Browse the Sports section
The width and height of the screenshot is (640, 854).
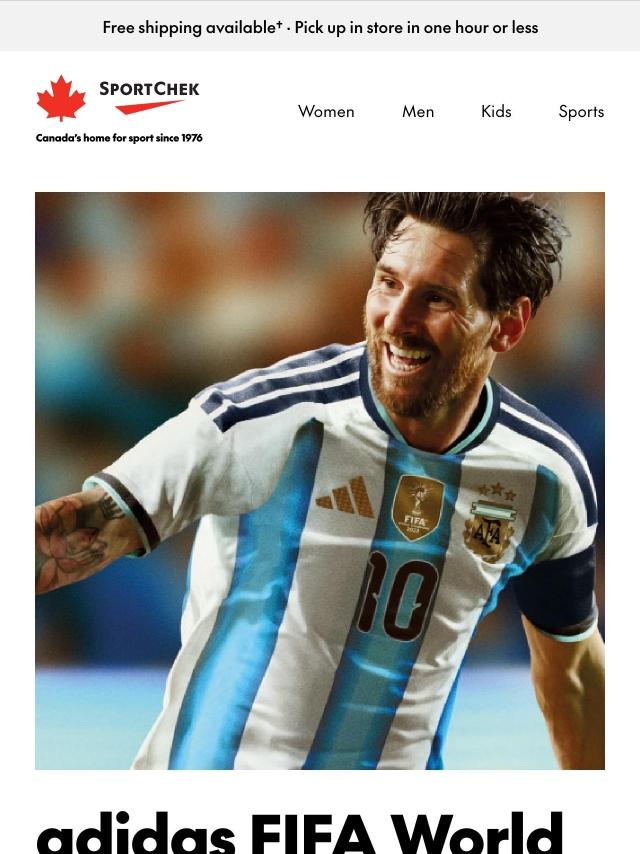pos(581,111)
